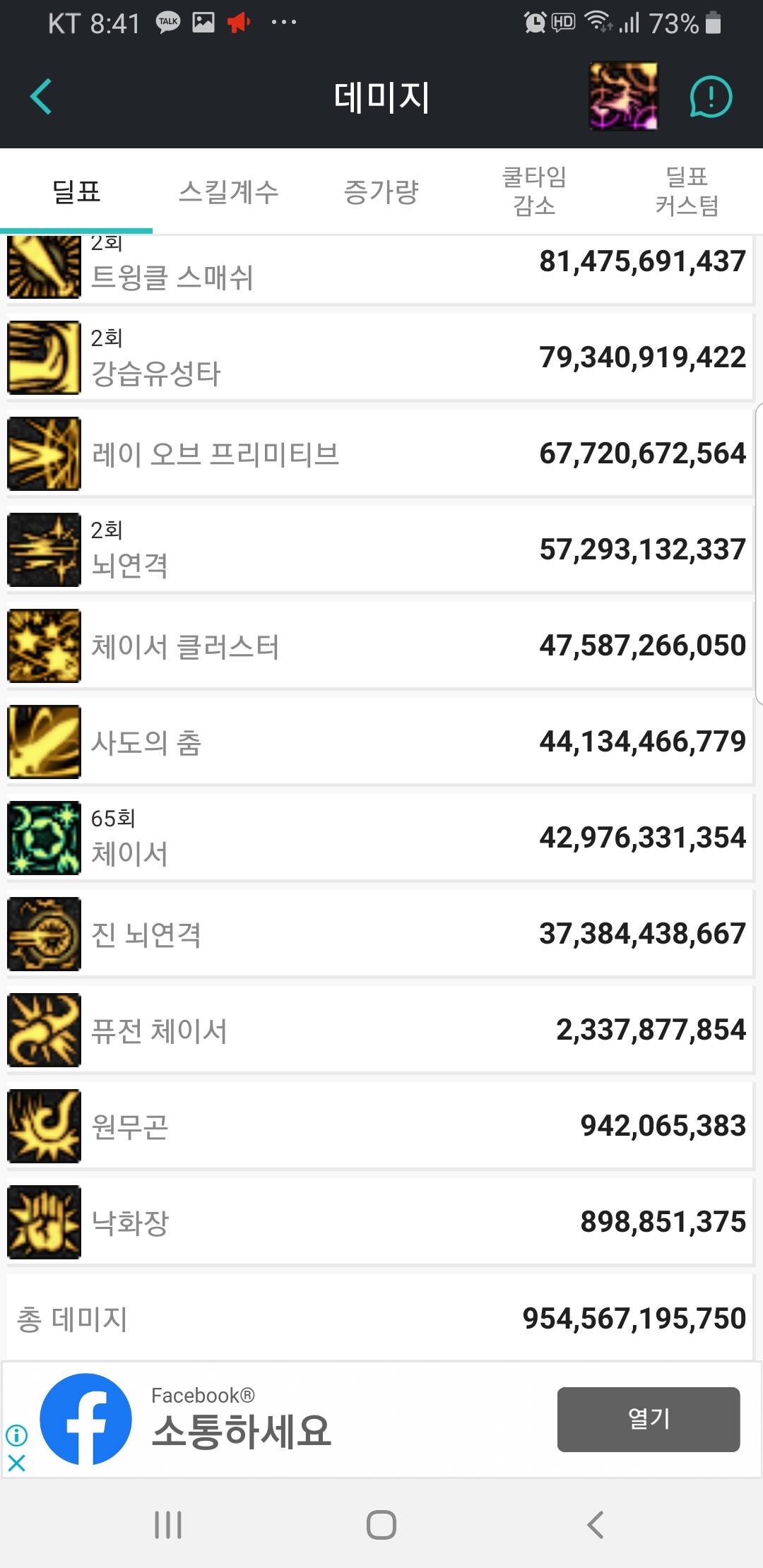Switch to the 증가량 tab
Image resolution: width=763 pixels, height=1568 pixels.
[x=381, y=191]
